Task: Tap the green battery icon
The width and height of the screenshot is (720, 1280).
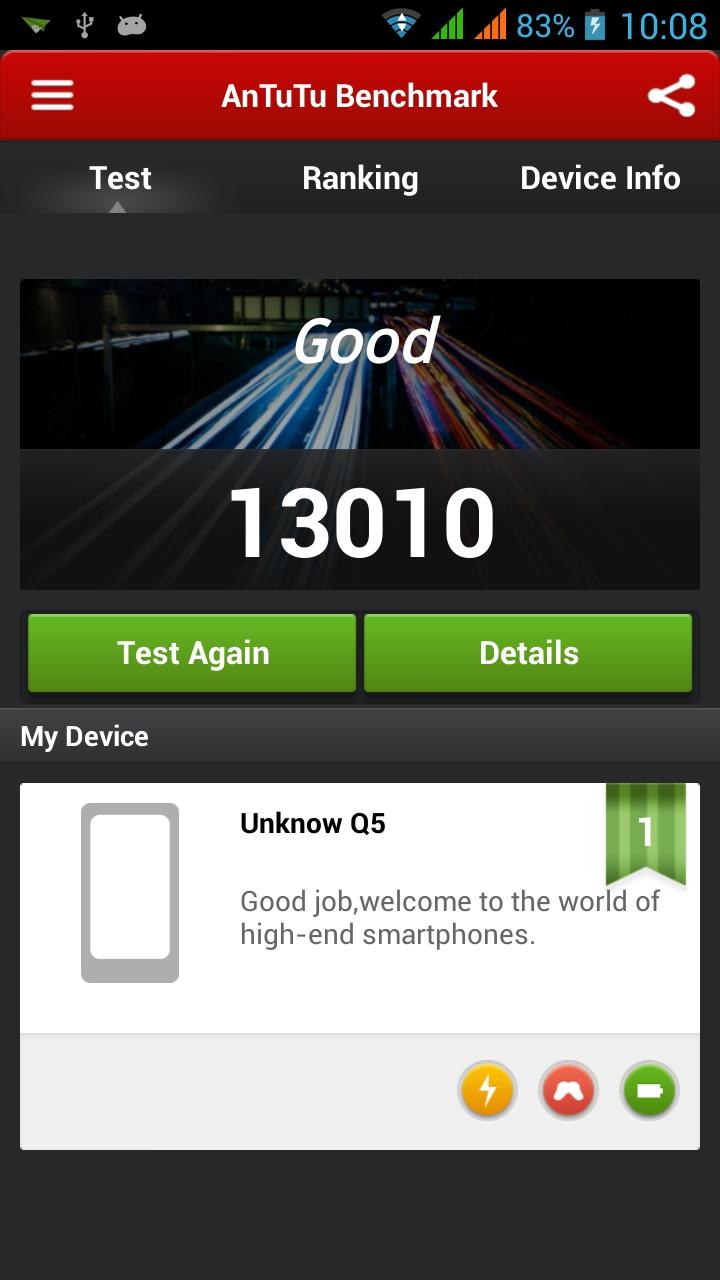Action: coord(649,1090)
